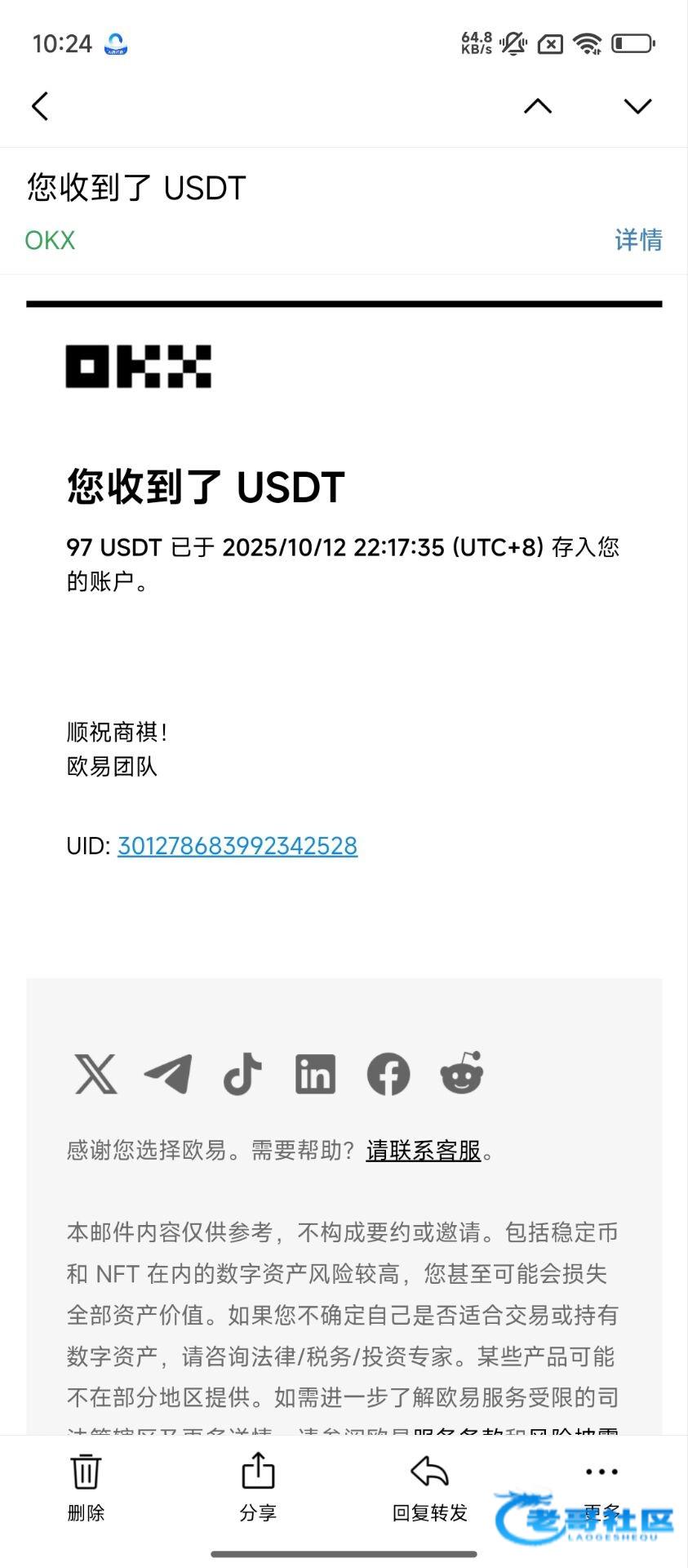This screenshot has height=1568, width=688.
Task: Follow the 请联系客服 support link
Action: click(x=424, y=1151)
